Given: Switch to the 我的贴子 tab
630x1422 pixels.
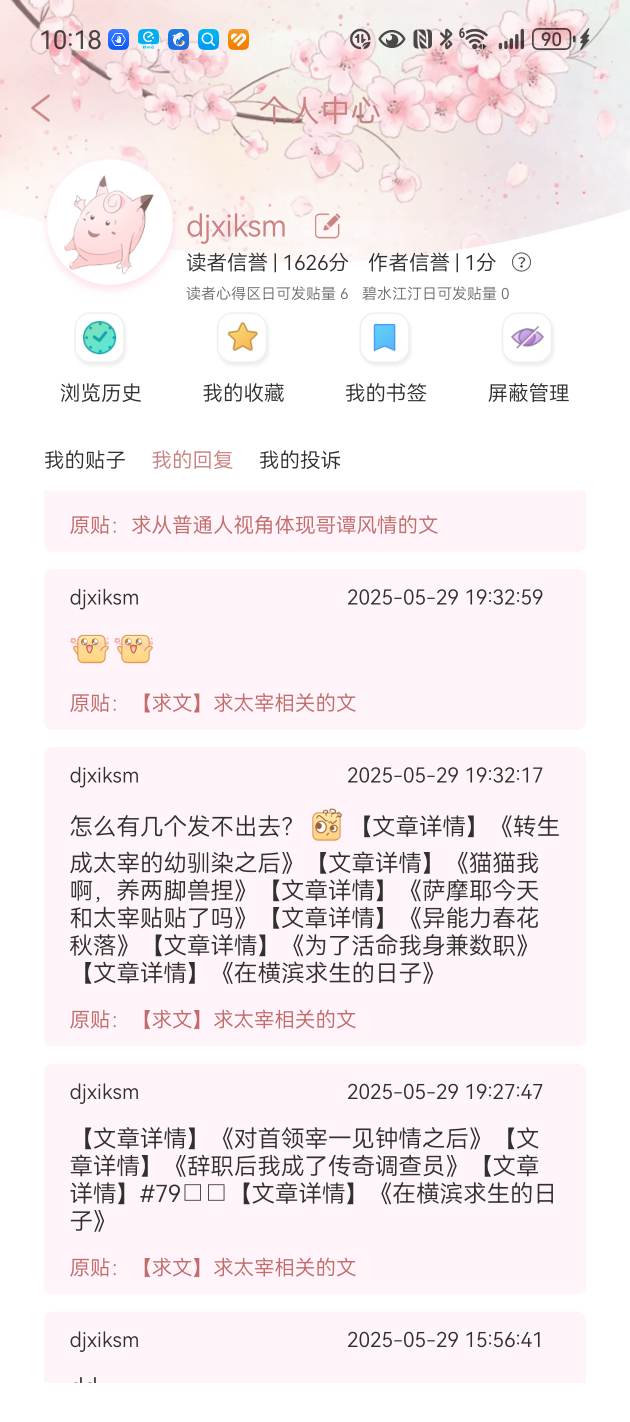Looking at the screenshot, I should point(85,460).
